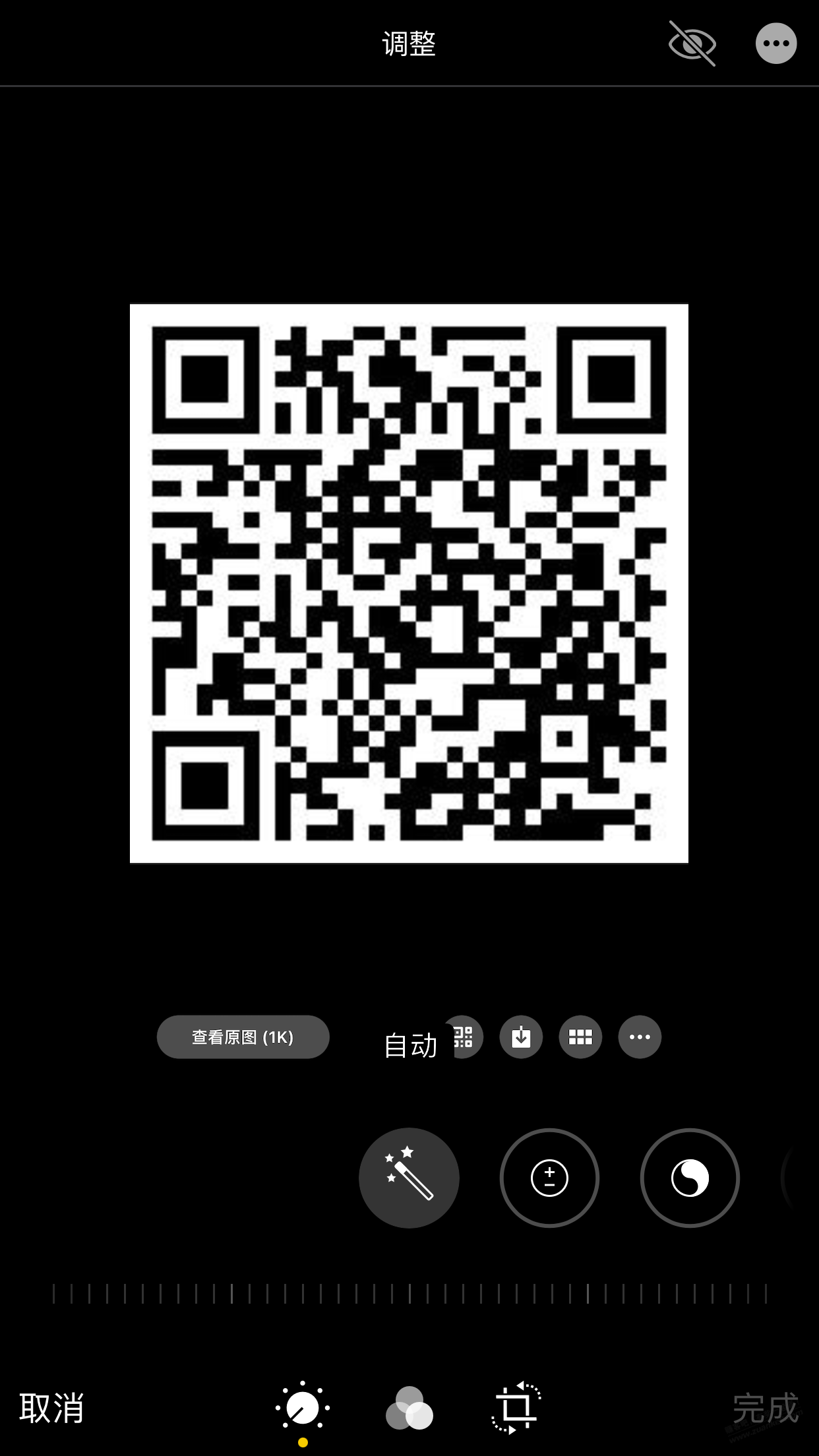This screenshot has width=819, height=1456.
Task: Open the grid view icon
Action: [x=580, y=1037]
